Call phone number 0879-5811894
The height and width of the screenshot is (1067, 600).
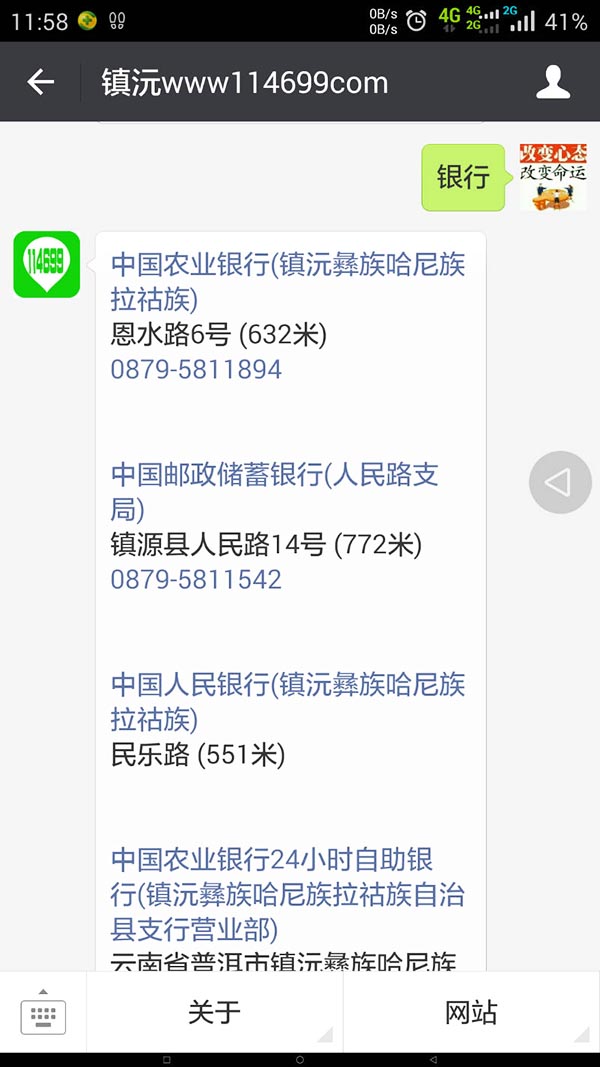196,370
